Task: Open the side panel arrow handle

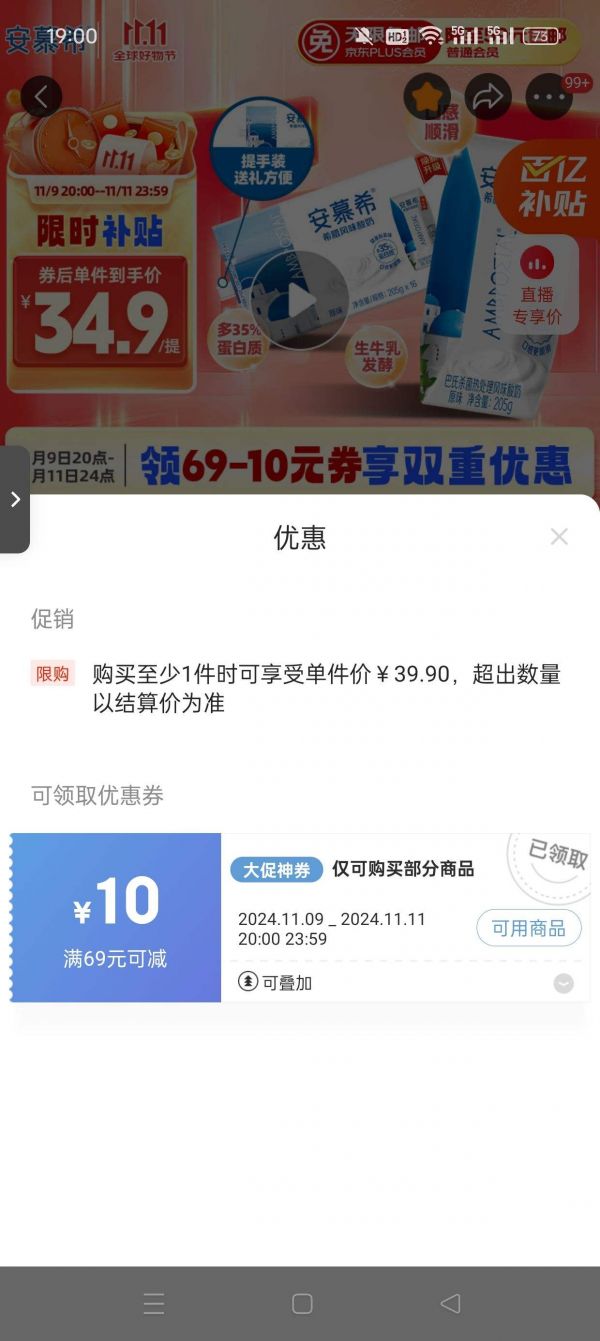Action: (x=14, y=499)
